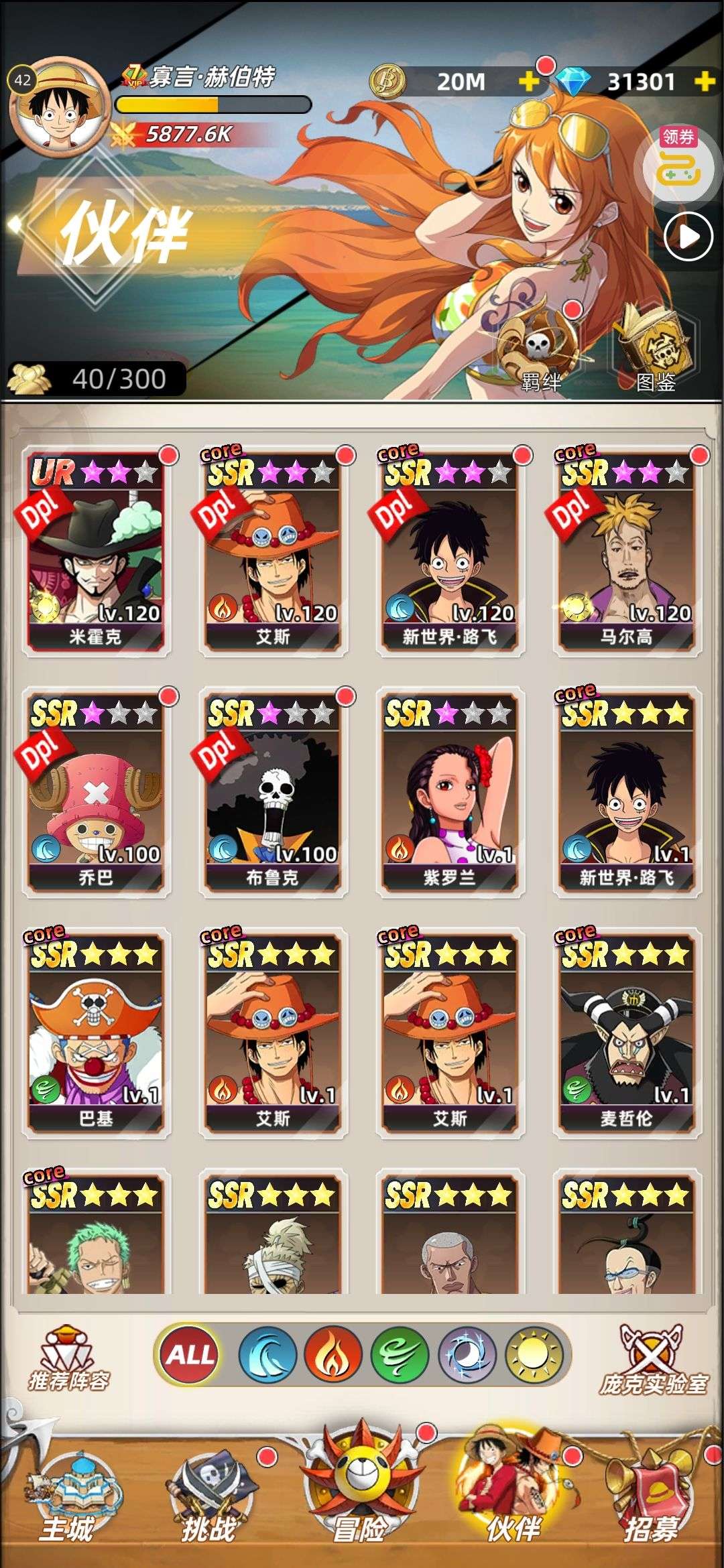The image size is (724, 1568).
Task: Open 庞克实验室 lab
Action: coord(653,1359)
